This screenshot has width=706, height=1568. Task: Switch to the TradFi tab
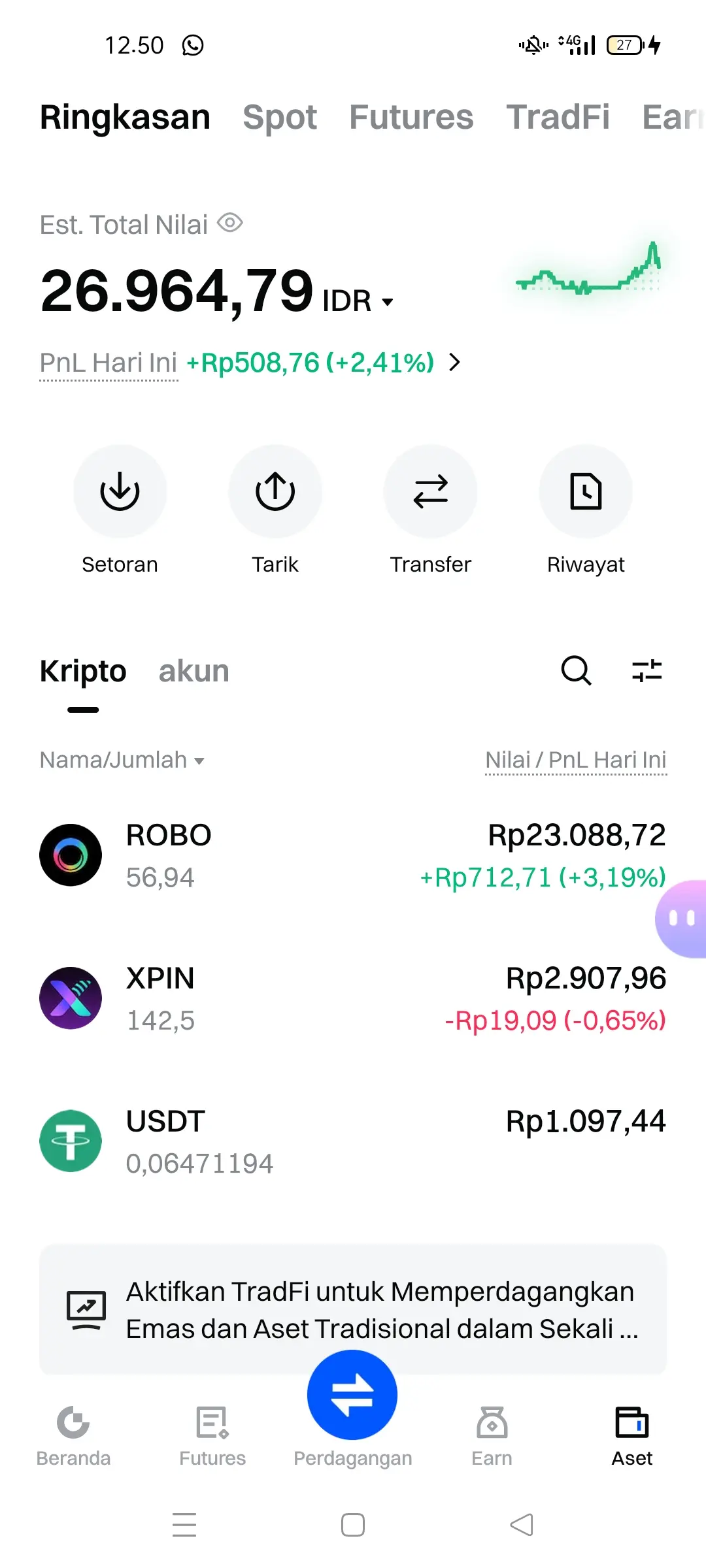tap(558, 118)
